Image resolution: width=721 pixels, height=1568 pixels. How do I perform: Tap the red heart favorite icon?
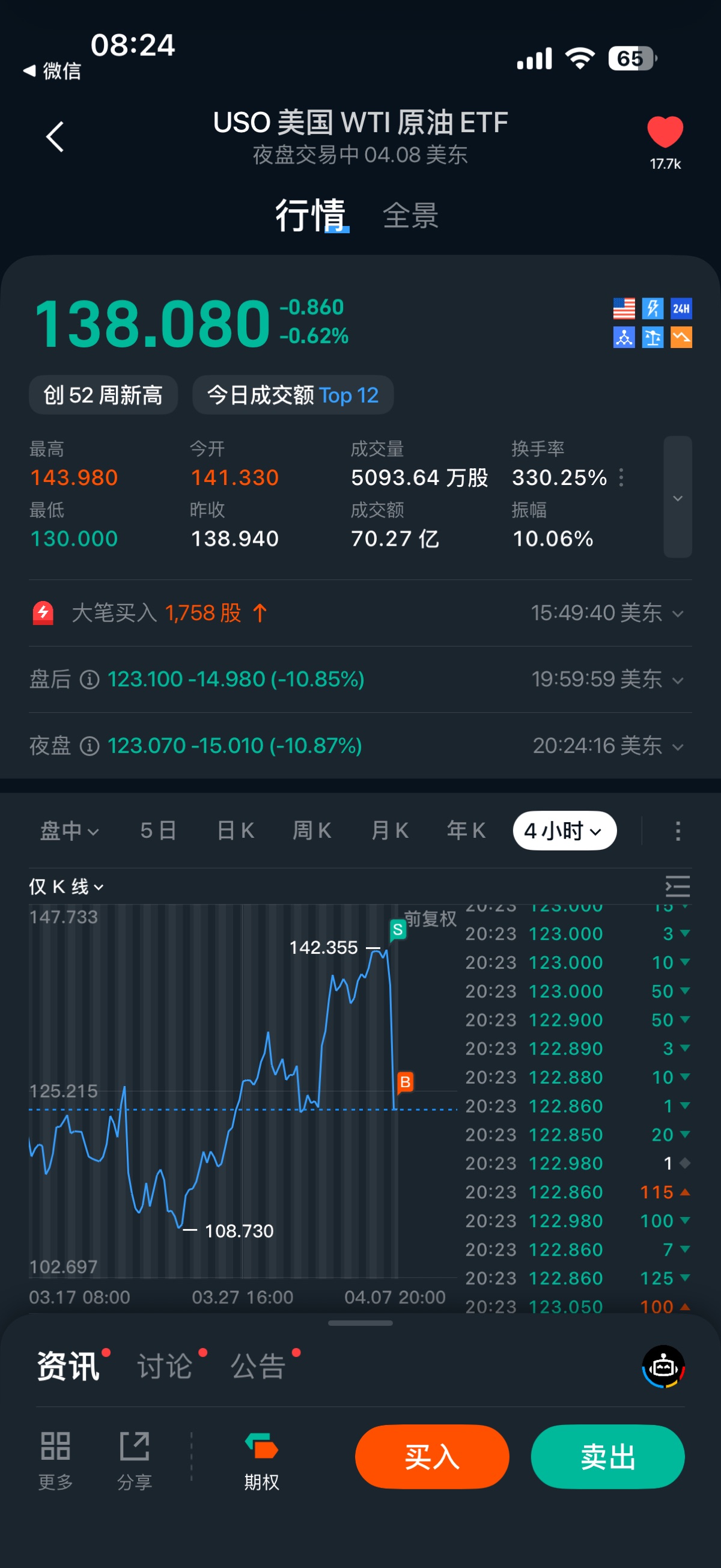click(665, 132)
